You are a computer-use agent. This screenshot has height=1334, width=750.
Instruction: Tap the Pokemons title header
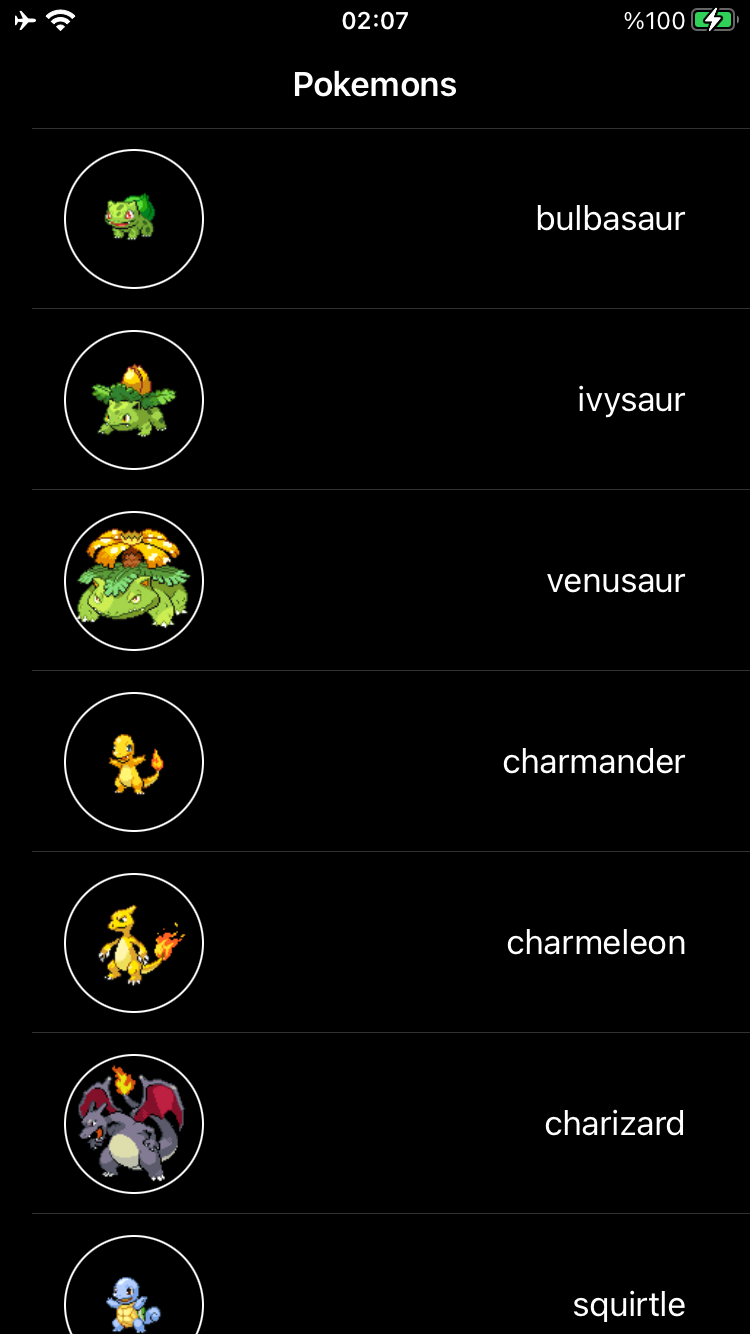click(373, 84)
